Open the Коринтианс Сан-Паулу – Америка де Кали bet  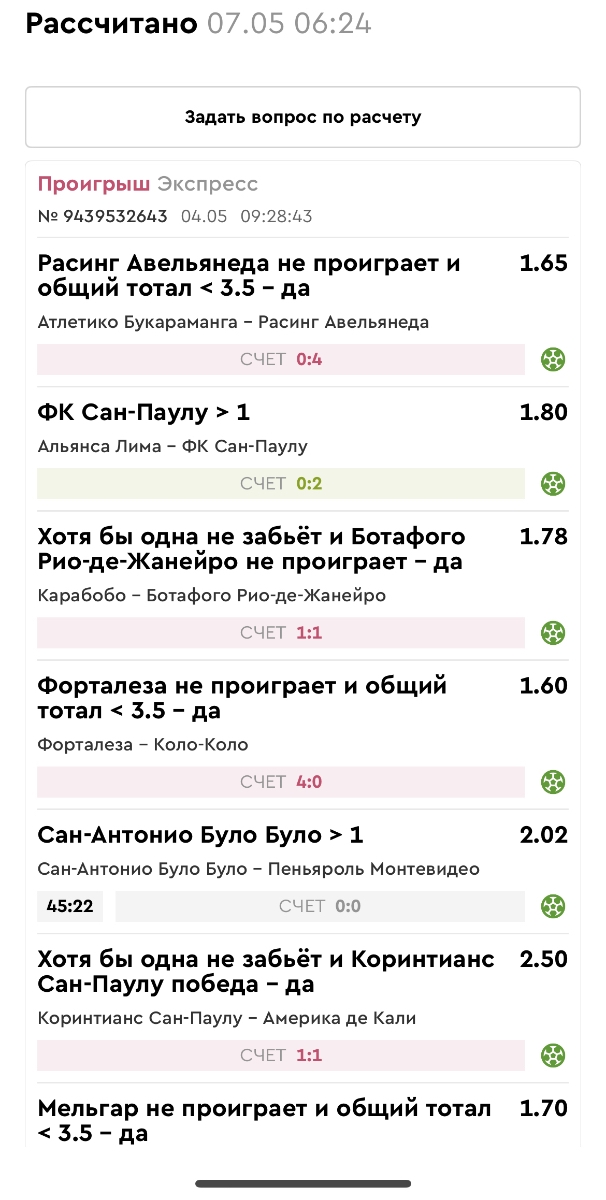(x=226, y=1018)
